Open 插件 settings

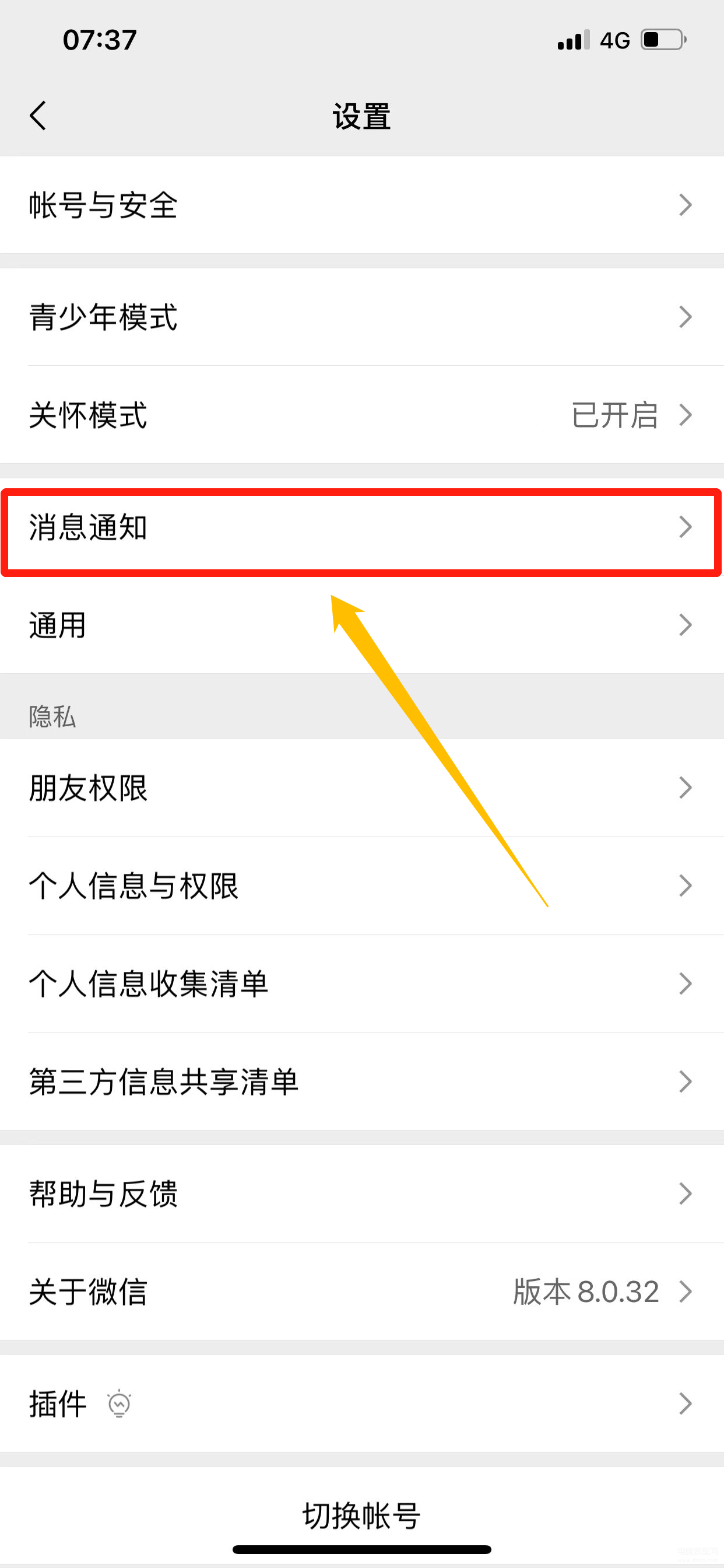pos(361,1403)
